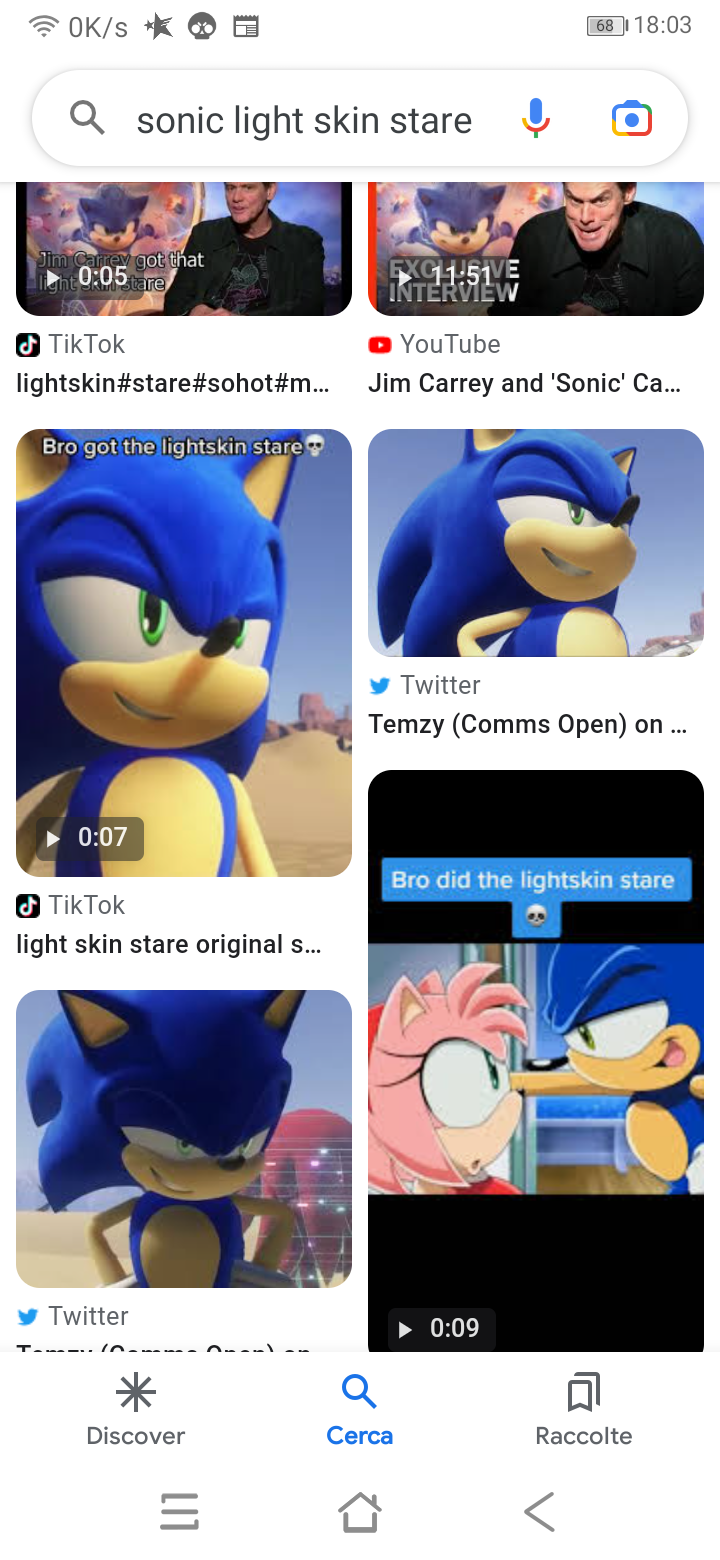
Task: Open Google Lens camera search
Action: coord(632,119)
